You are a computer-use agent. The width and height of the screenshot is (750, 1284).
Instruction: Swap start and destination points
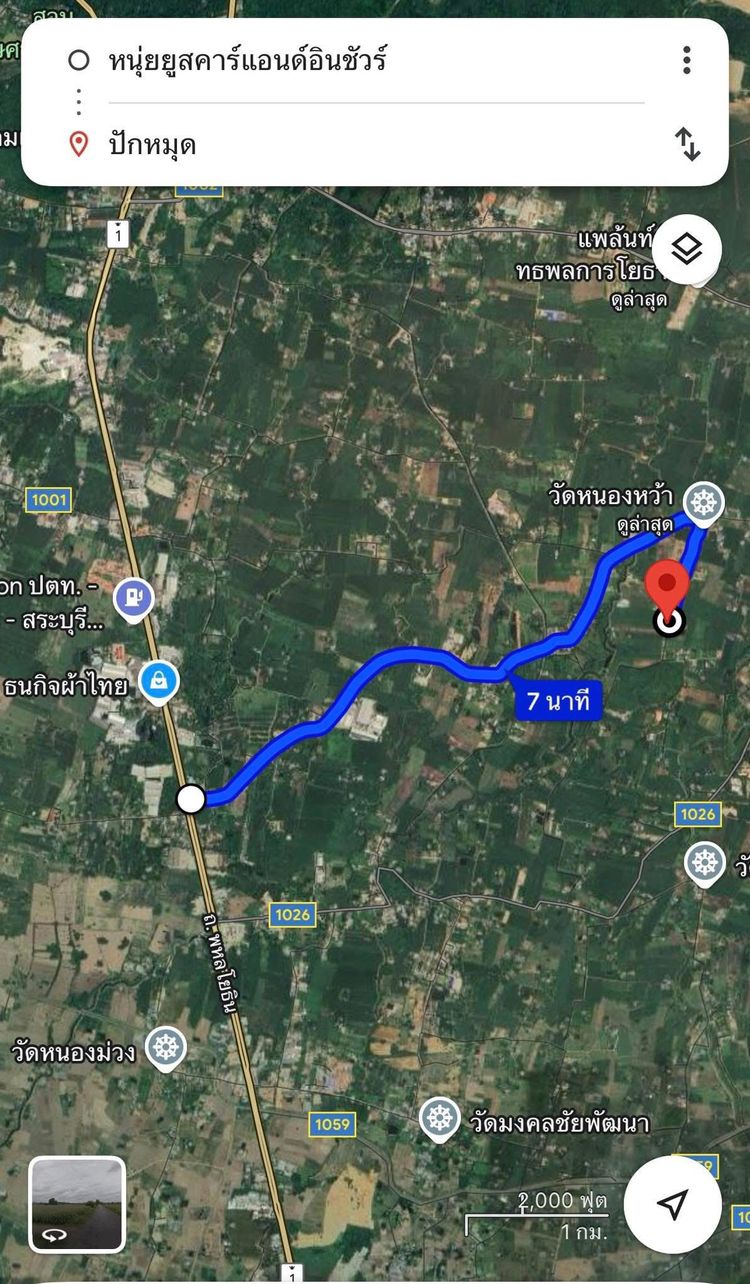click(x=688, y=144)
